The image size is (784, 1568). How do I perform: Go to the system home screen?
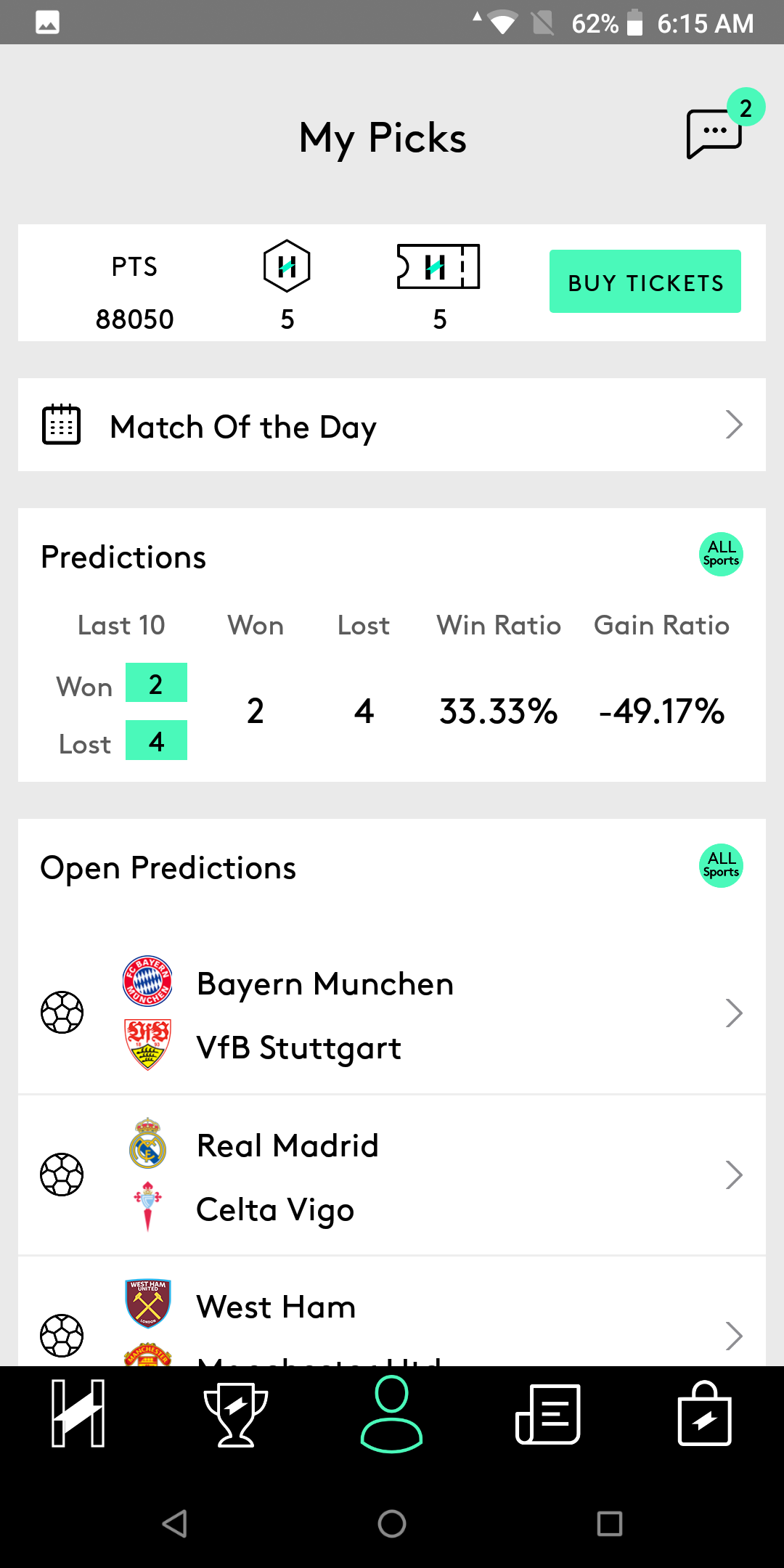coord(392,1524)
